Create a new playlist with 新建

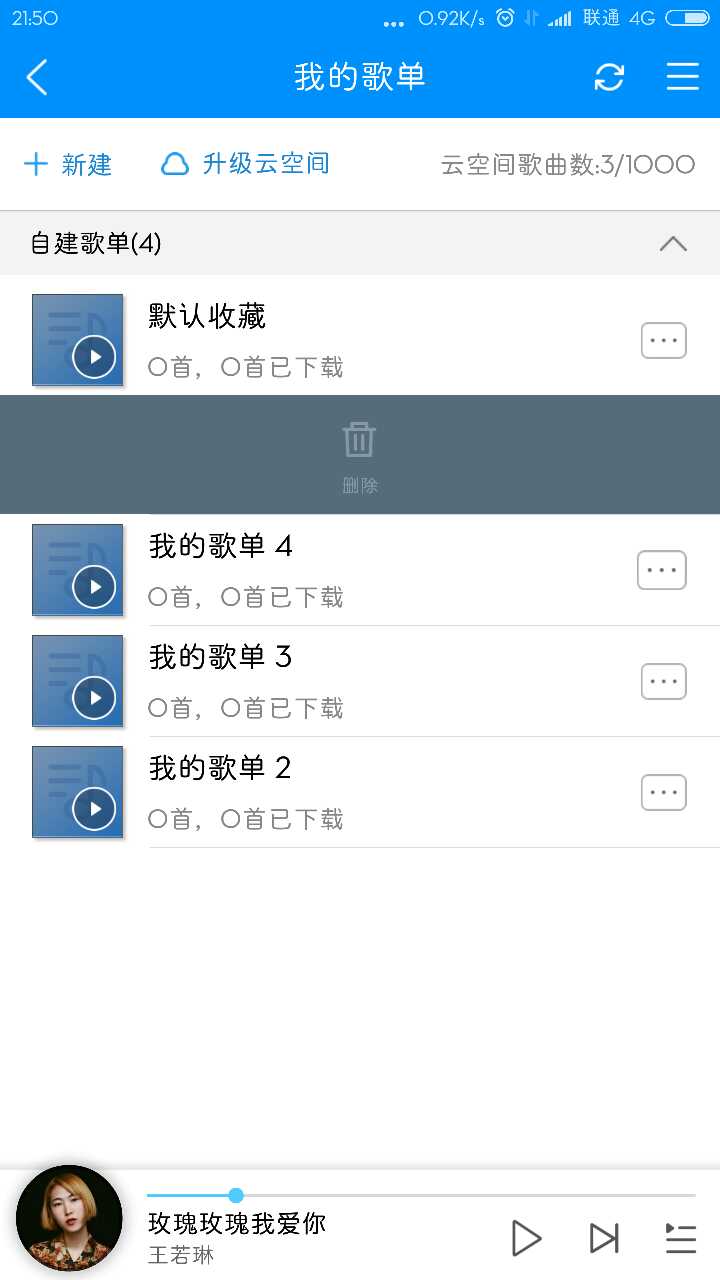click(68, 165)
